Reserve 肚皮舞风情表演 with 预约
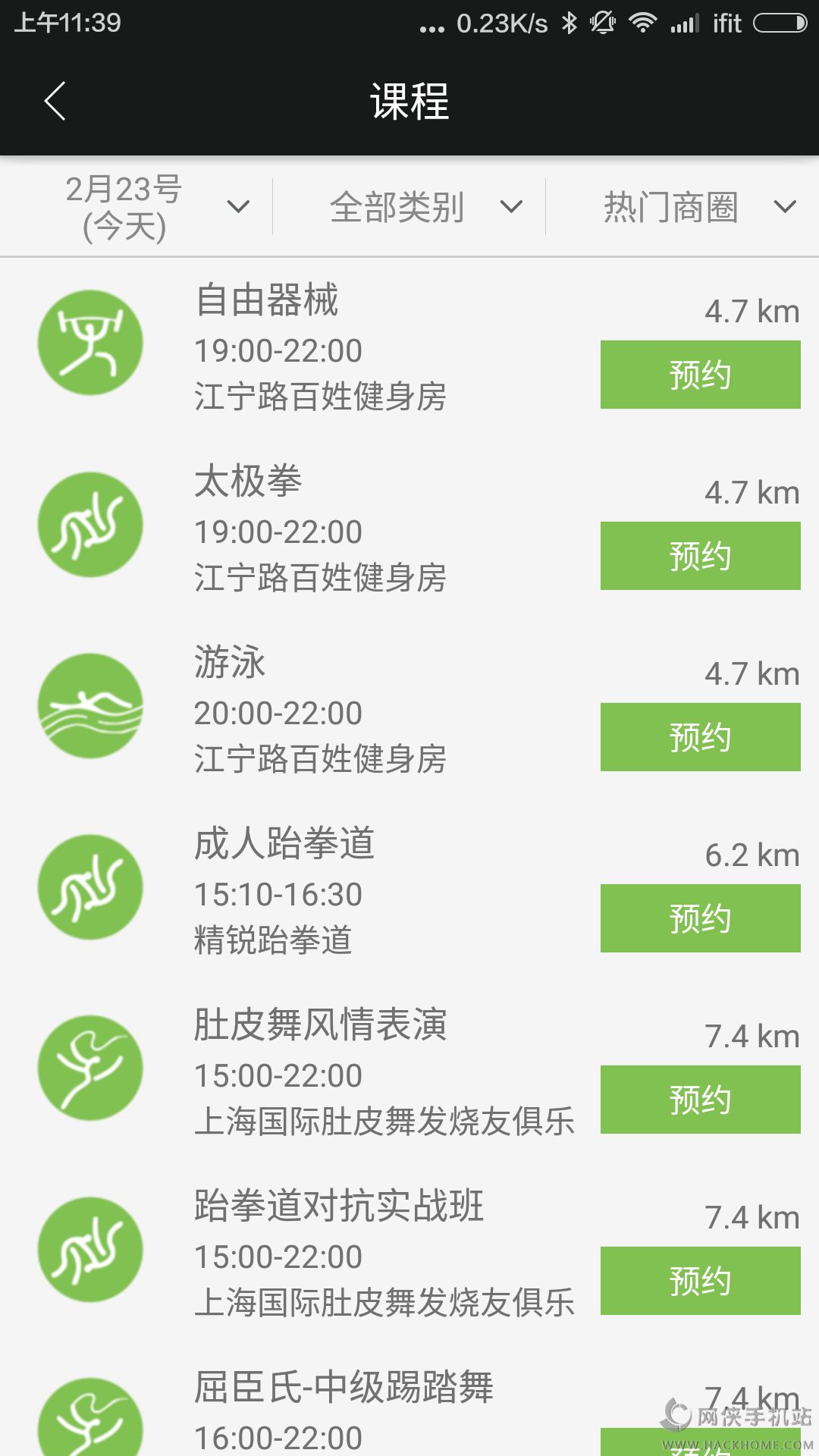 coord(700,1100)
